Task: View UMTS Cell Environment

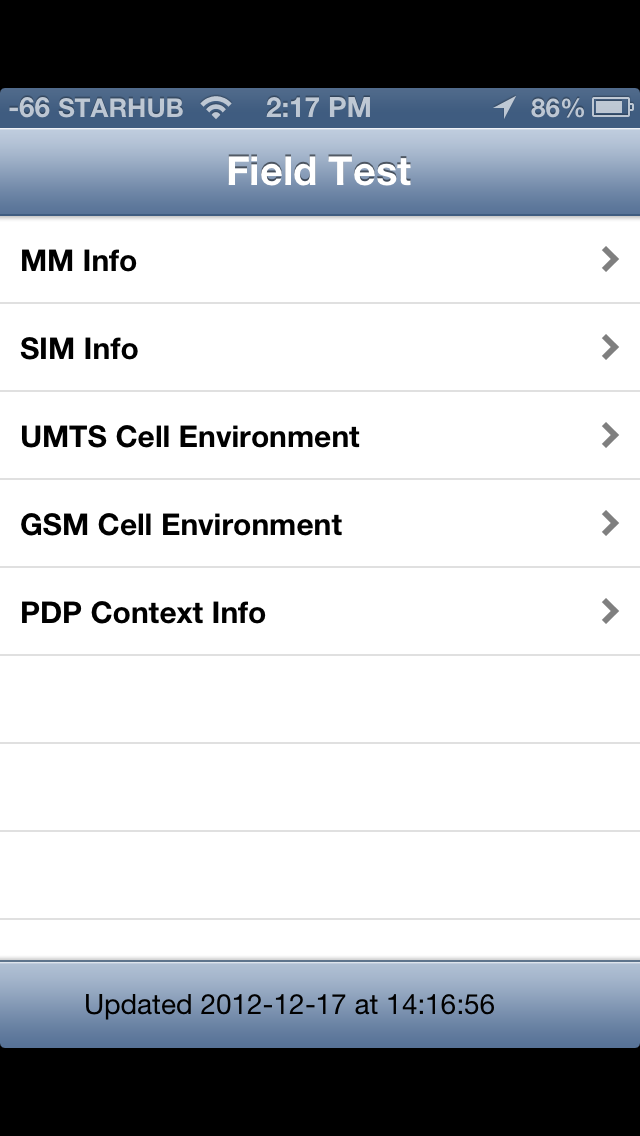Action: click(320, 436)
